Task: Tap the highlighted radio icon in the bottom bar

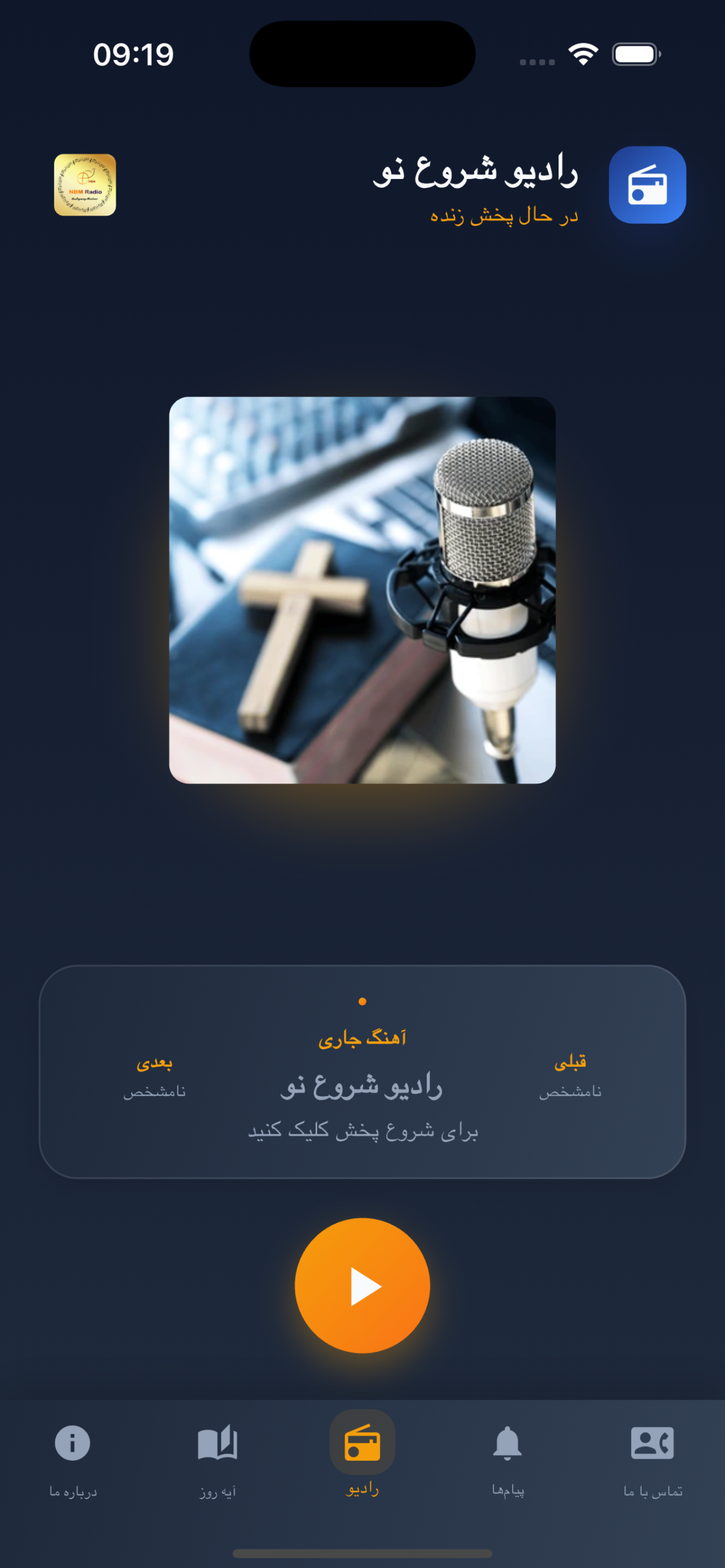Action: [x=362, y=1441]
